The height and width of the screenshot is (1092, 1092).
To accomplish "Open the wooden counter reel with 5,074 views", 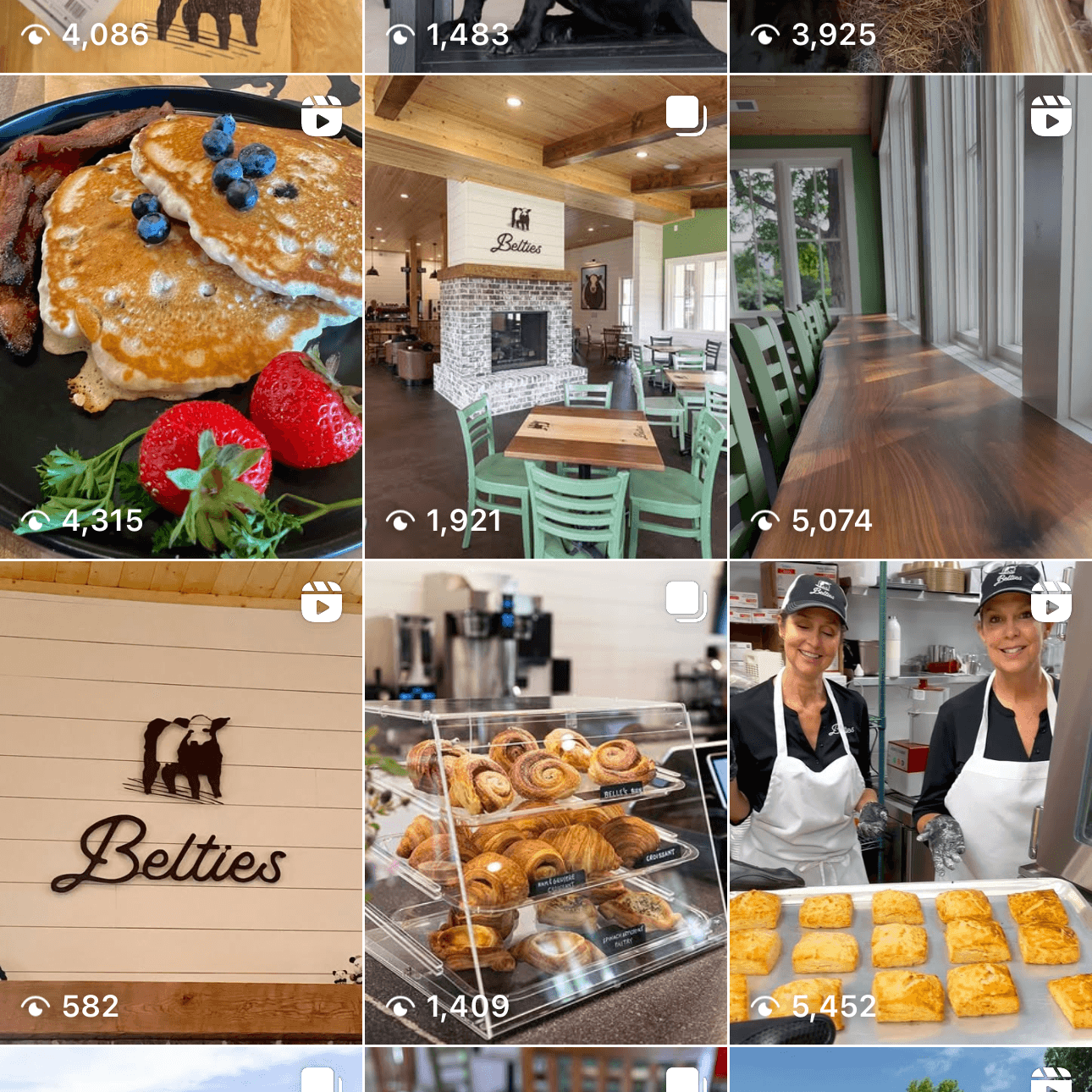I will 911,317.
